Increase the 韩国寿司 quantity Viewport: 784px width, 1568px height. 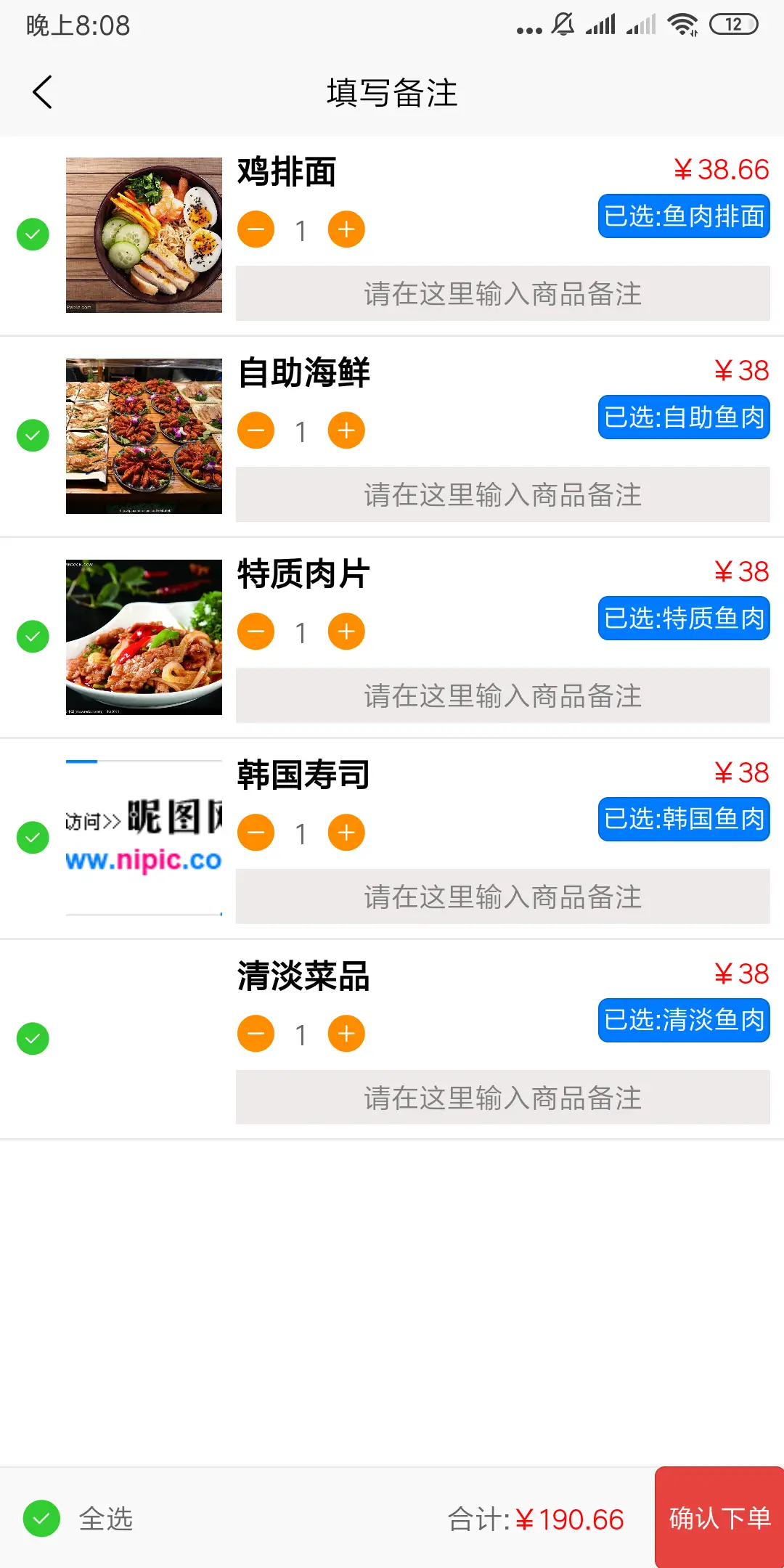coord(346,833)
